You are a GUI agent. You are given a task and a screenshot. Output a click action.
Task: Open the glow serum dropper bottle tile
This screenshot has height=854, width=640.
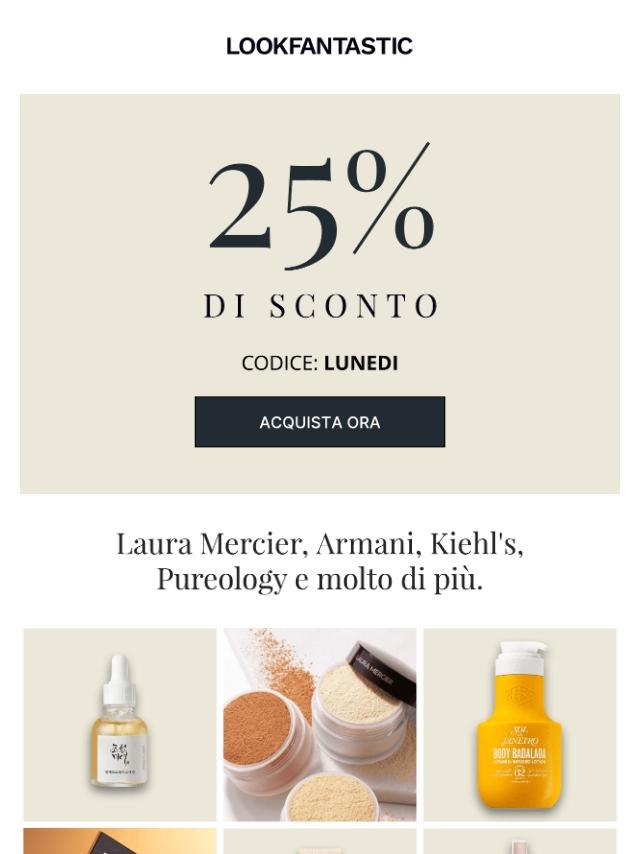coord(120,724)
